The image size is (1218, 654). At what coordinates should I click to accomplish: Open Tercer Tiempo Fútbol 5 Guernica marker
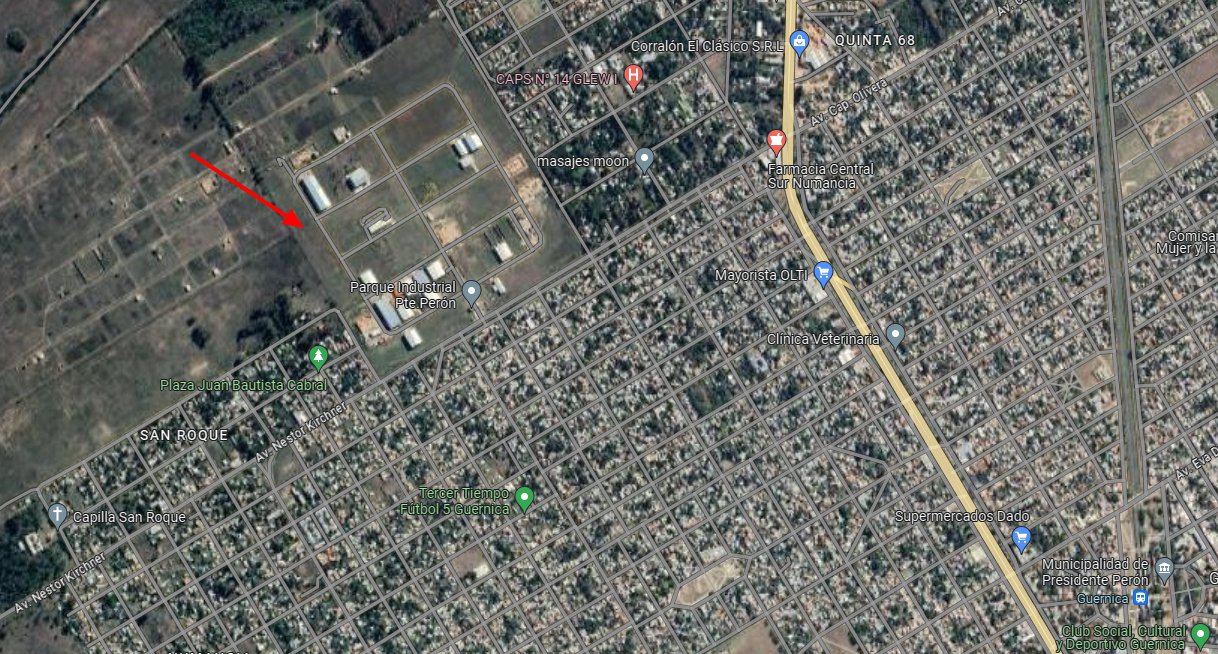[524, 497]
